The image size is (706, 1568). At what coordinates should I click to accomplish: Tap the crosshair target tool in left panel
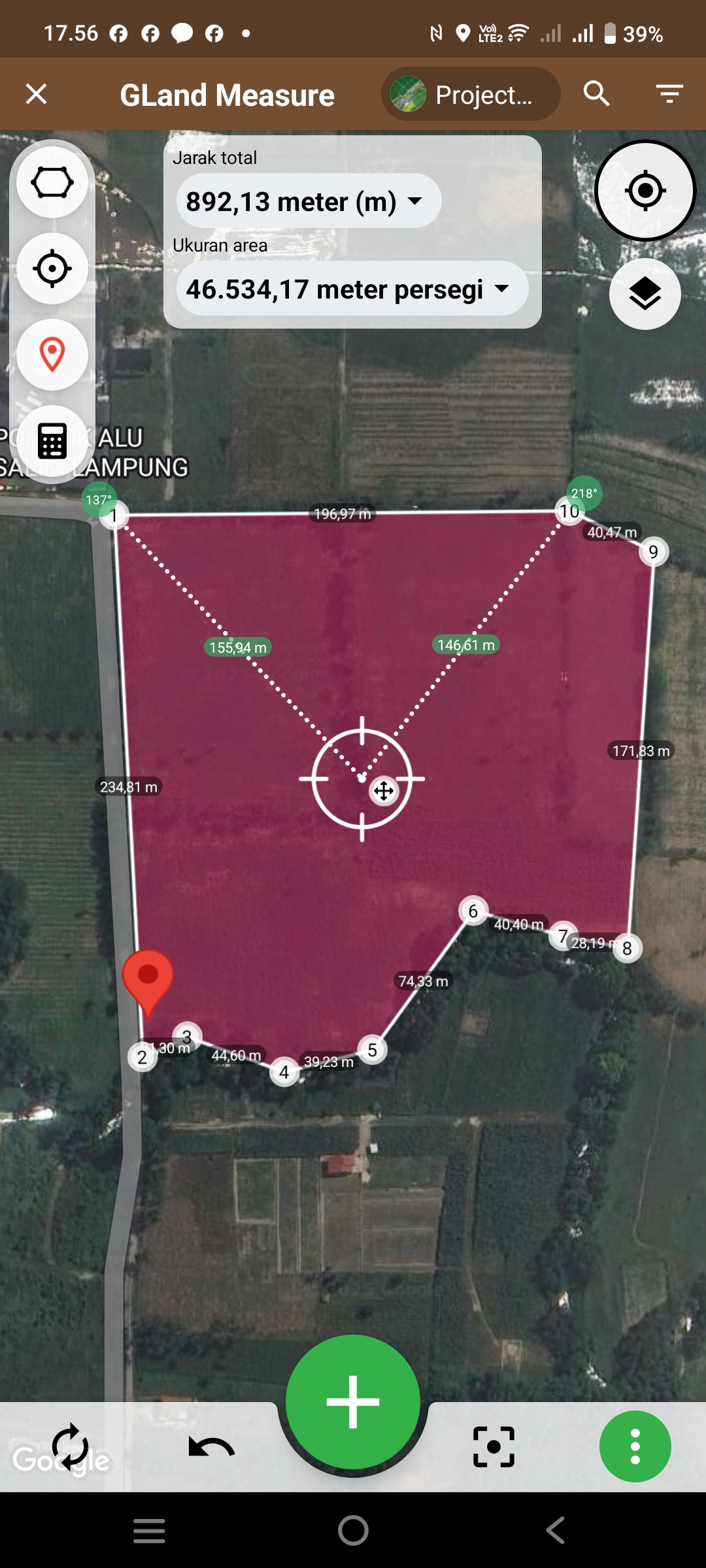52,268
